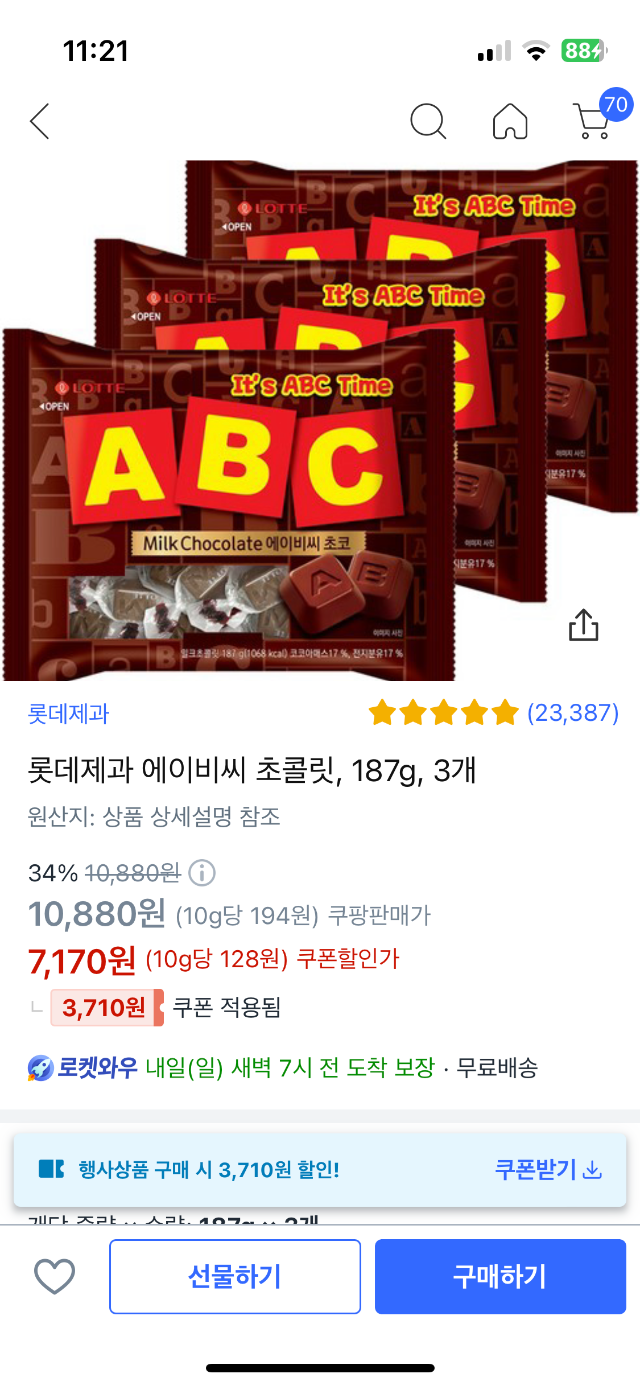Image resolution: width=640 pixels, height=1386 pixels.
Task: Open the 롯데제과 brand link
Action: coord(68,713)
